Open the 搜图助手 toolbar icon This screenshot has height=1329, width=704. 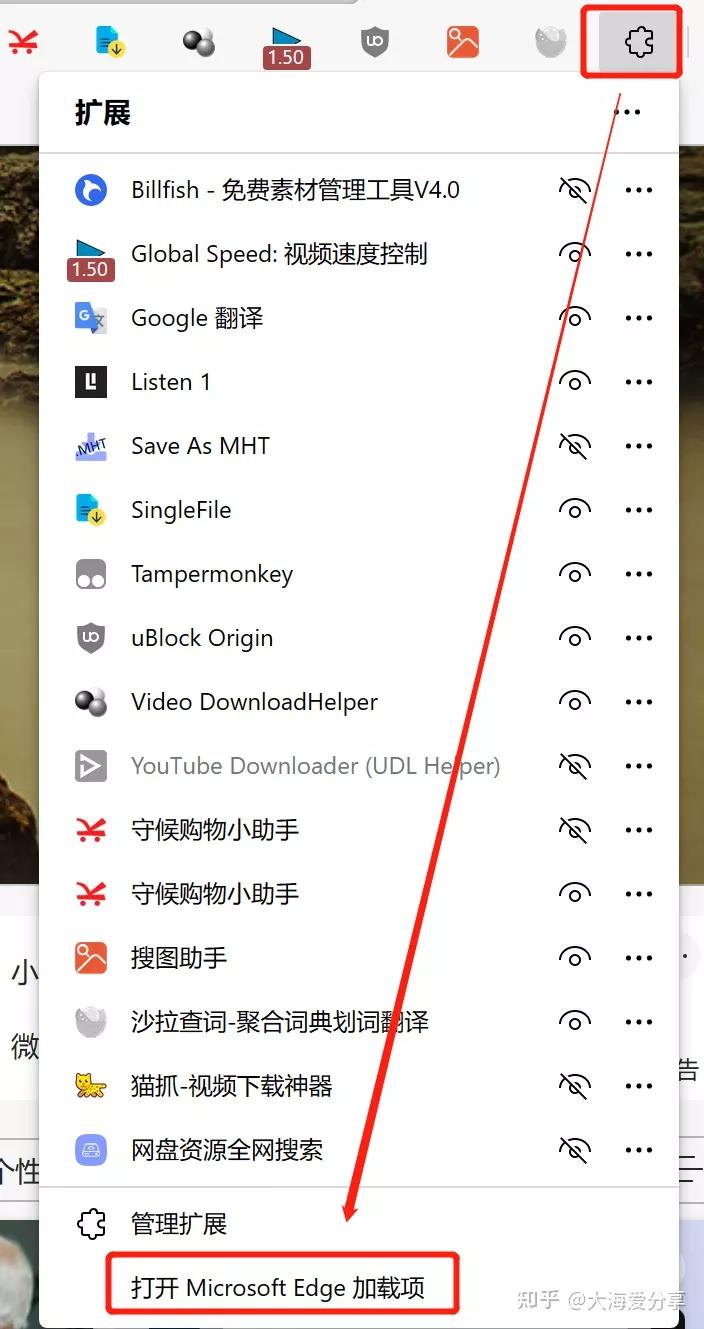462,42
